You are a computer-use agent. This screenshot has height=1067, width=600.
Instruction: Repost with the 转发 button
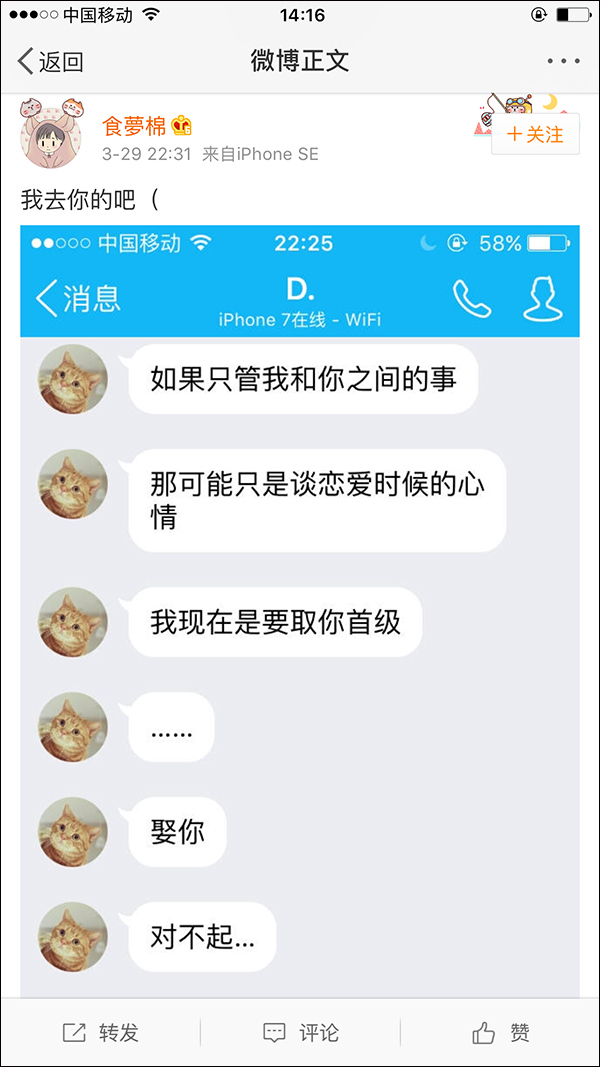coord(100,1033)
